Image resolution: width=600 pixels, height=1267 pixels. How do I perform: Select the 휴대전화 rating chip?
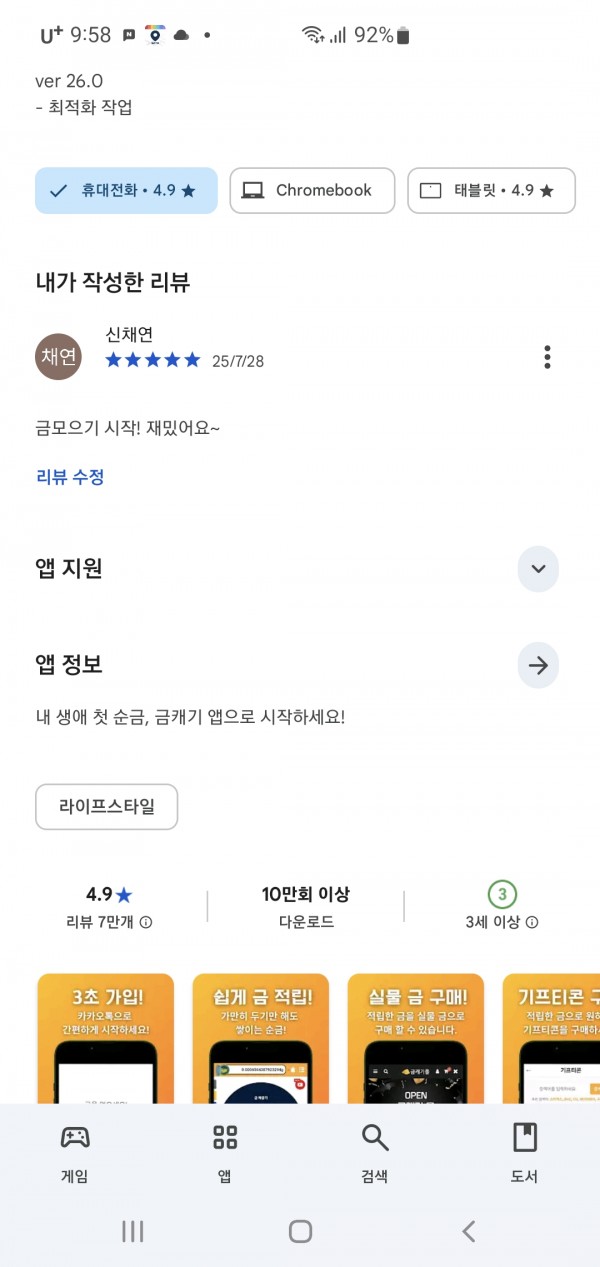point(126,190)
